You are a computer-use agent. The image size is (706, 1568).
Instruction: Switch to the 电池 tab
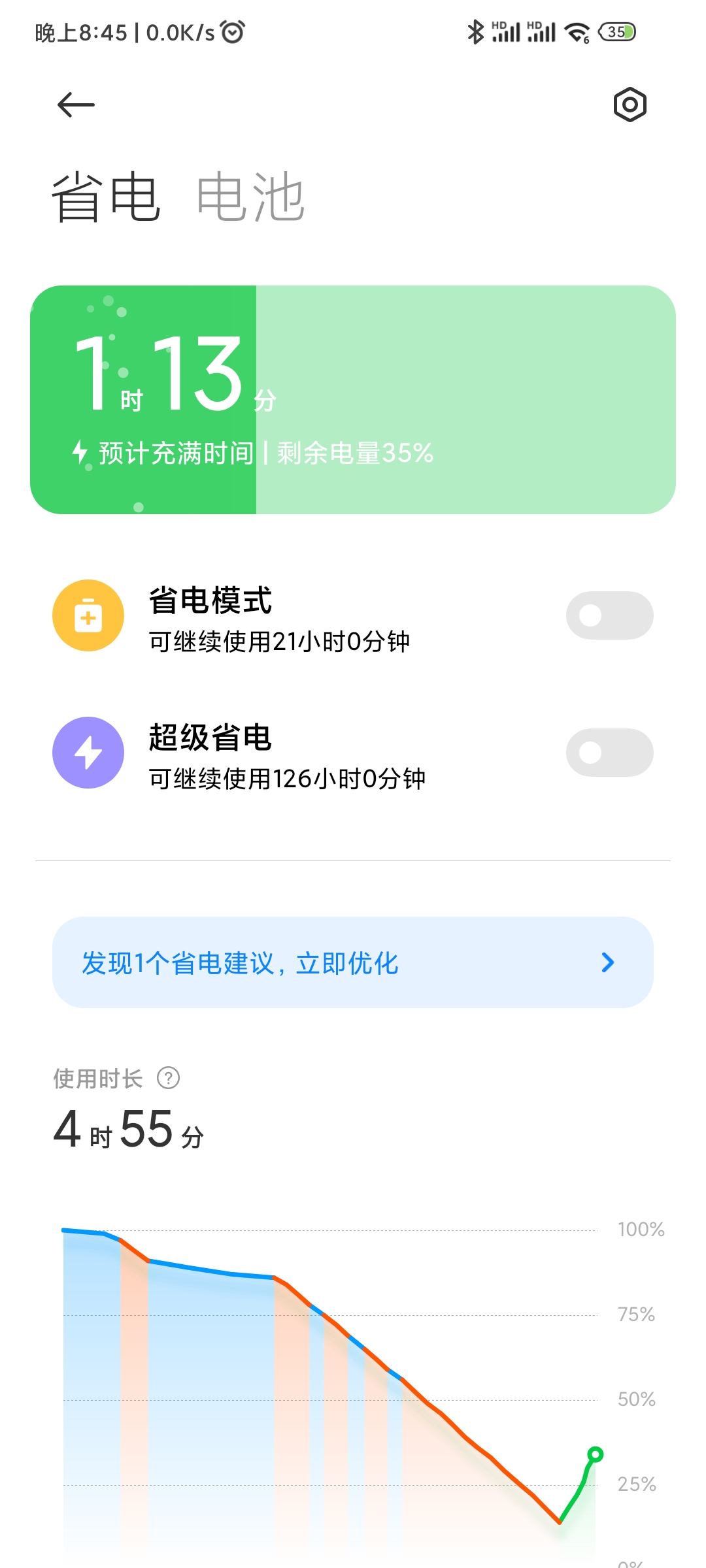(250, 197)
